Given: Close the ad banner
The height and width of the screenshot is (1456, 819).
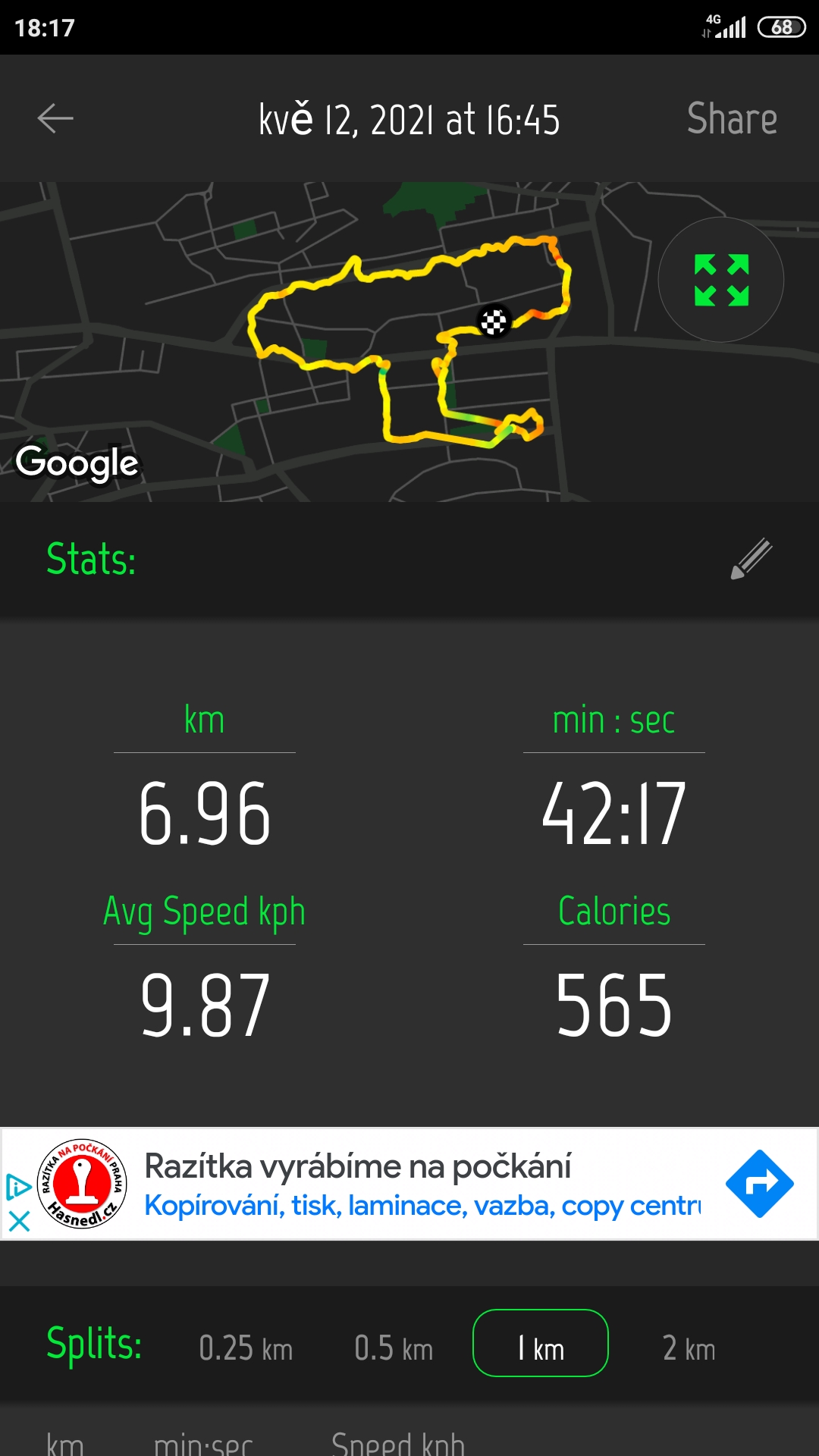Looking at the screenshot, I should coord(19,1222).
